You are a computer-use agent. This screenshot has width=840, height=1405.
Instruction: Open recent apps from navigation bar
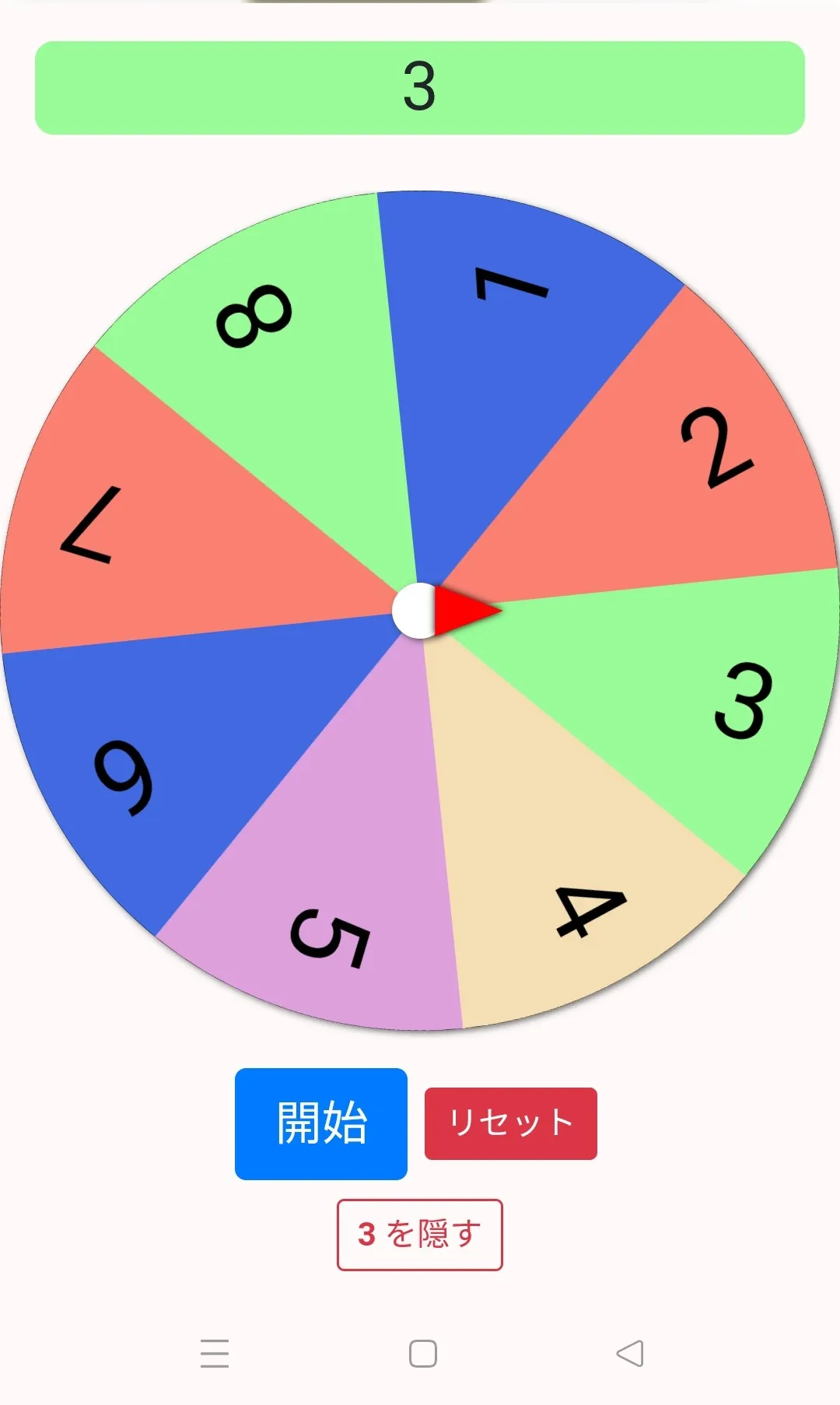[x=215, y=1354]
